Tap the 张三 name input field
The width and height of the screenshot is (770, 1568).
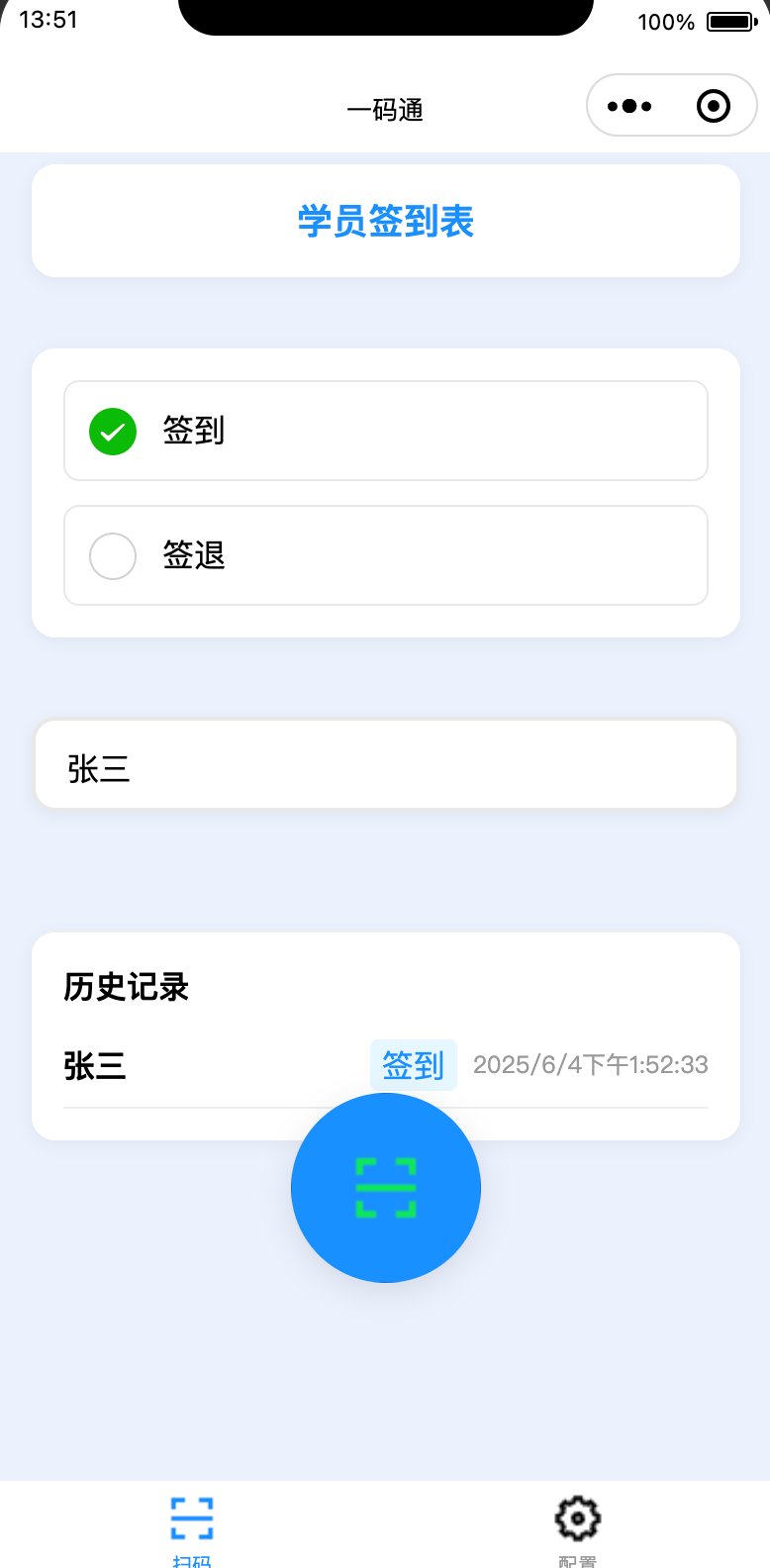(385, 763)
